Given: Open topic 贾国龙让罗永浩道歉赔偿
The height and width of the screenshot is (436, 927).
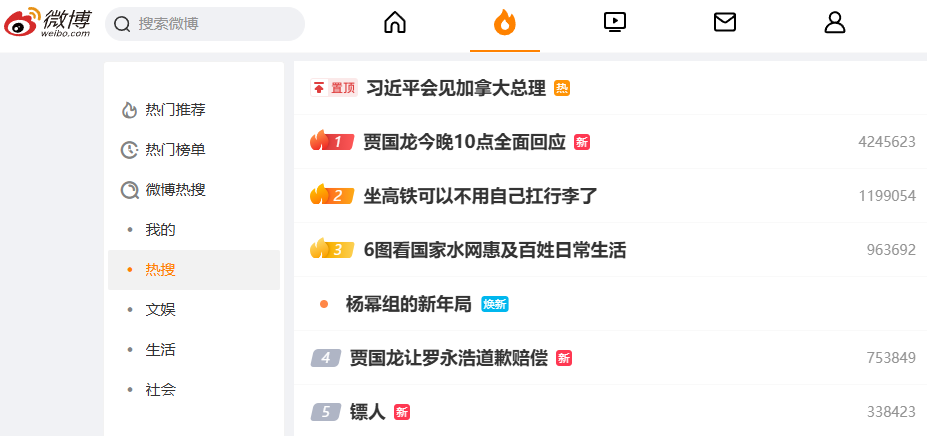Looking at the screenshot, I should pyautogui.click(x=448, y=358).
